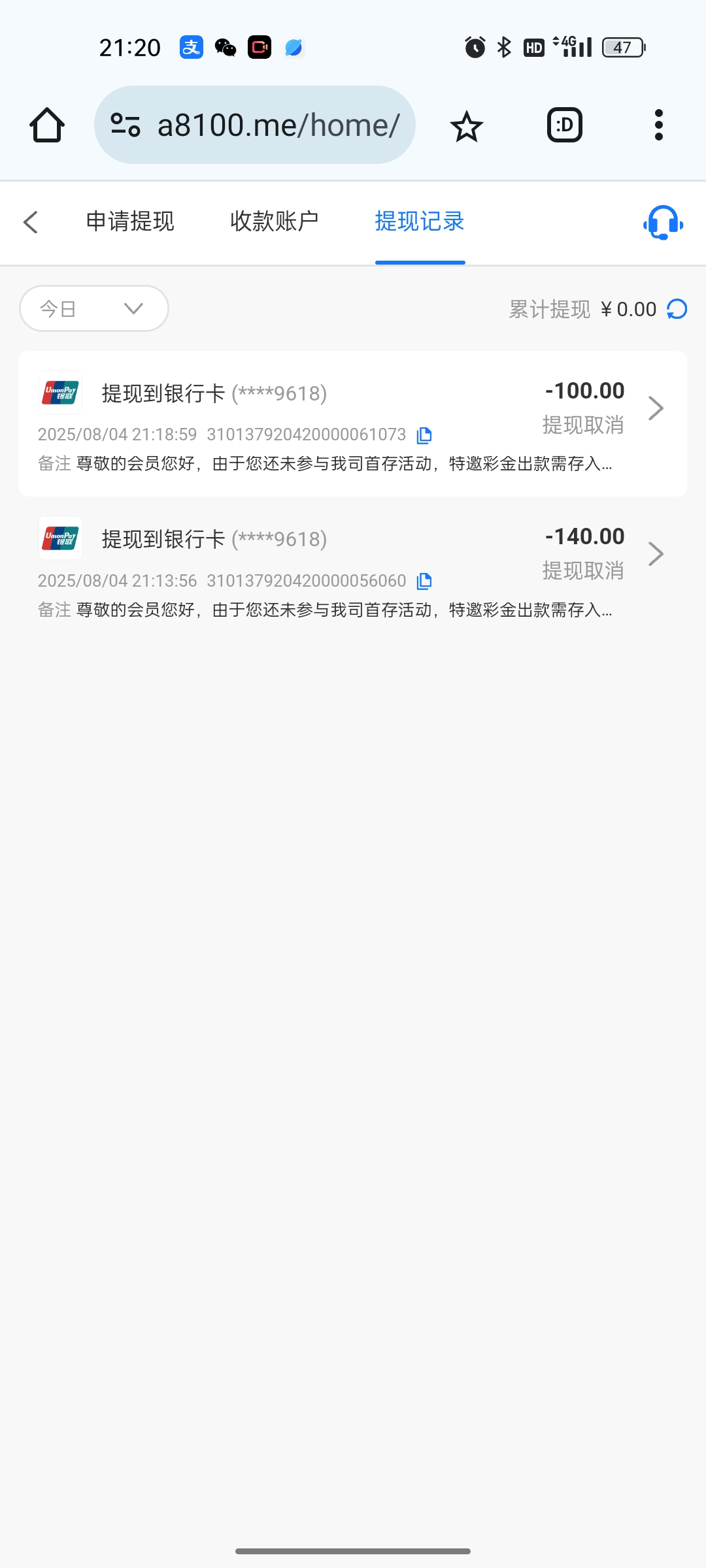Open the browser overflow menu
The image size is (706, 1568).
pos(659,125)
